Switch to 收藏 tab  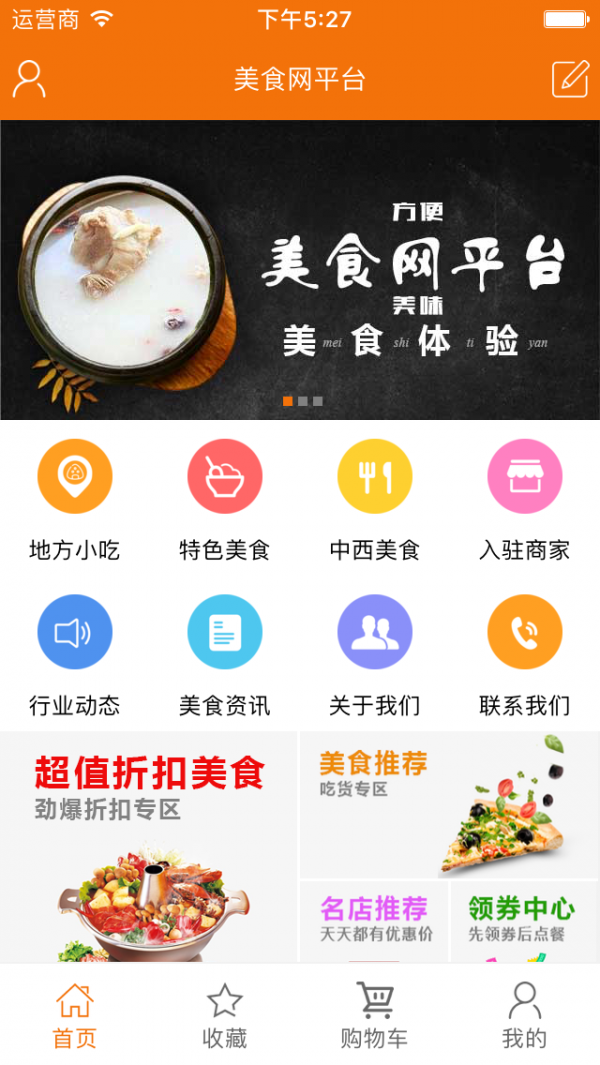point(225,1015)
